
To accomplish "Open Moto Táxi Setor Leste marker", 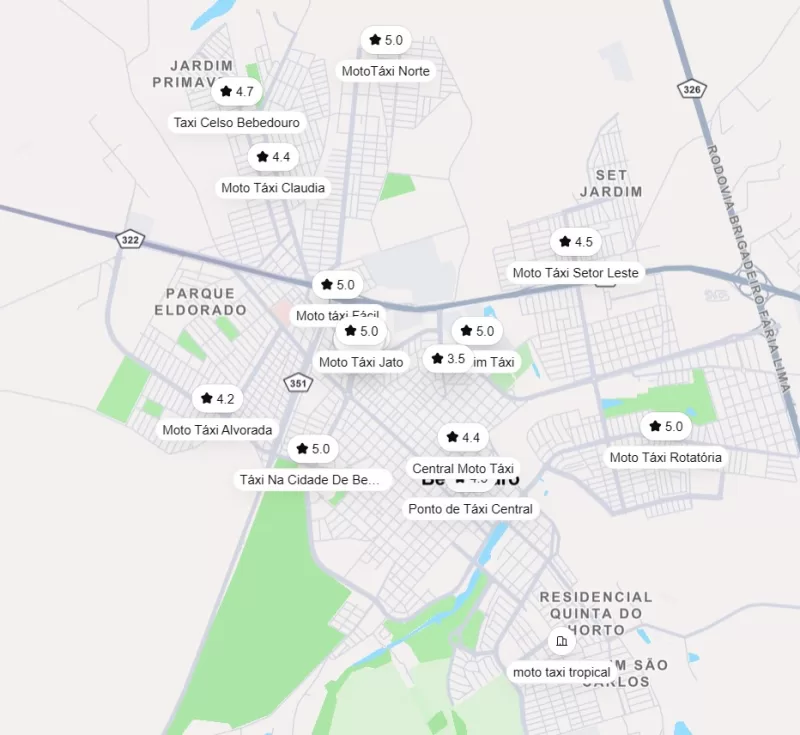I will click(x=575, y=242).
